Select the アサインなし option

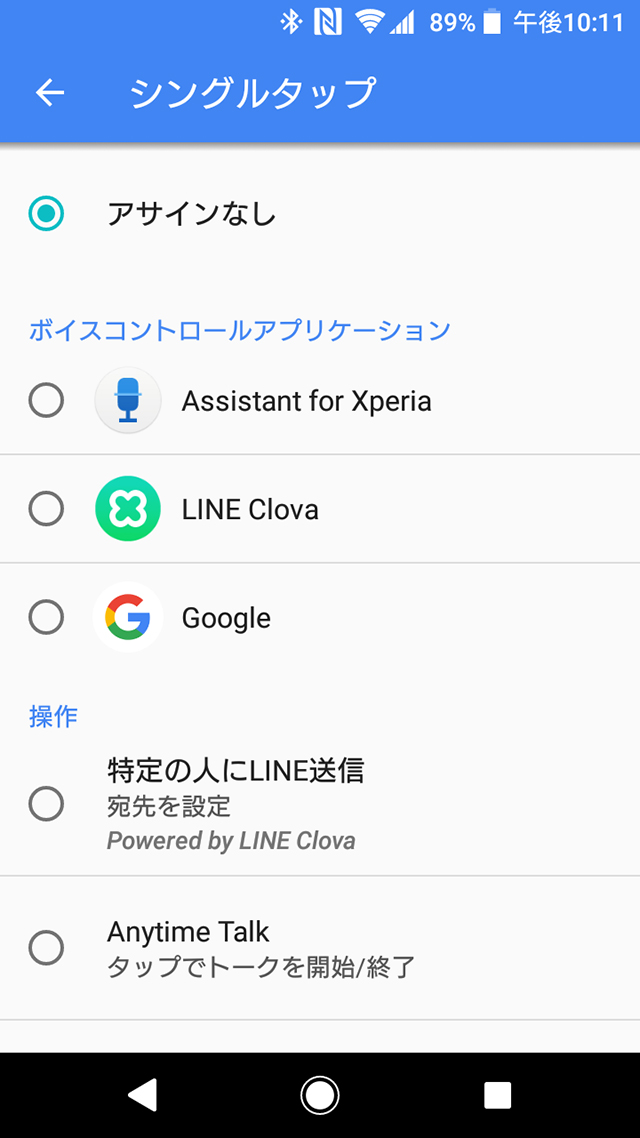point(47,213)
